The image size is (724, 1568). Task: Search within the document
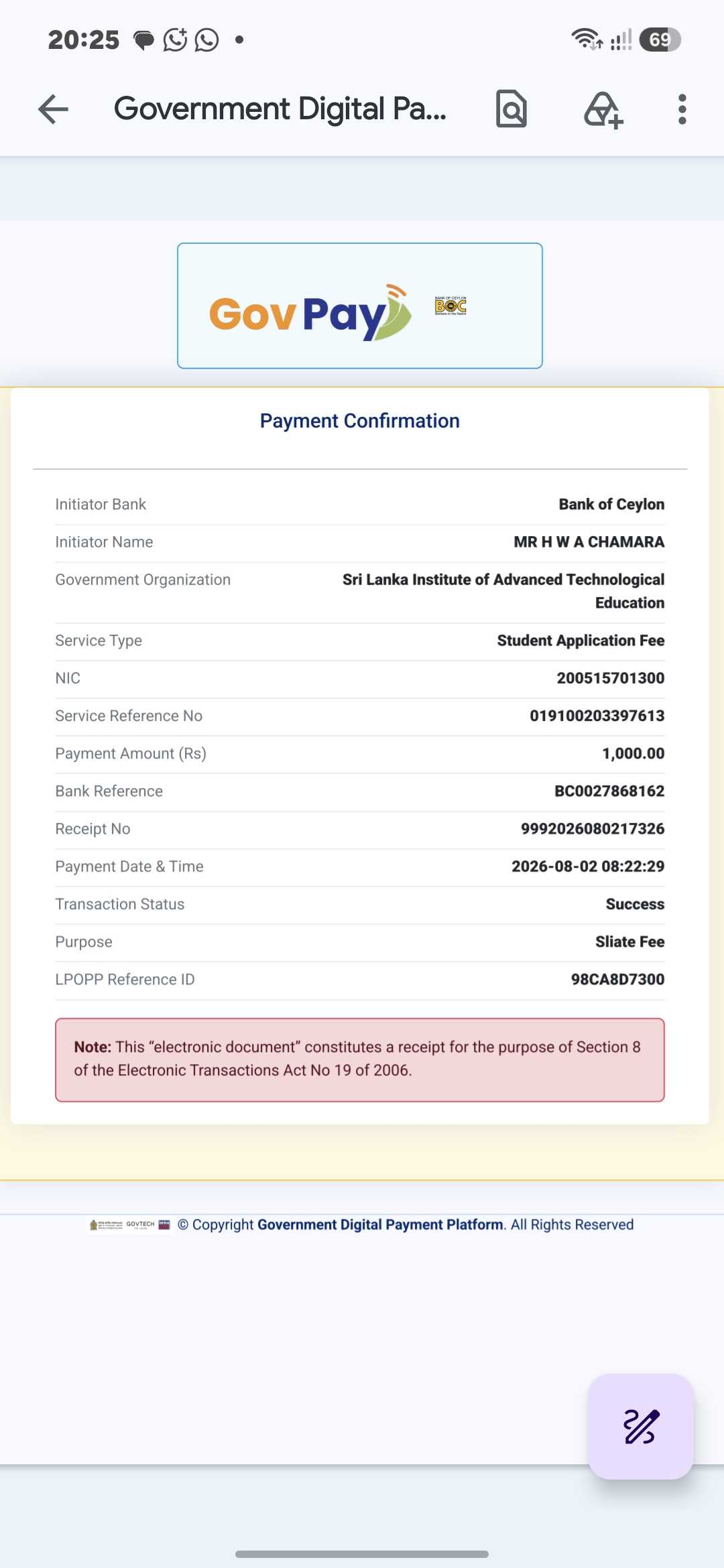[x=511, y=109]
